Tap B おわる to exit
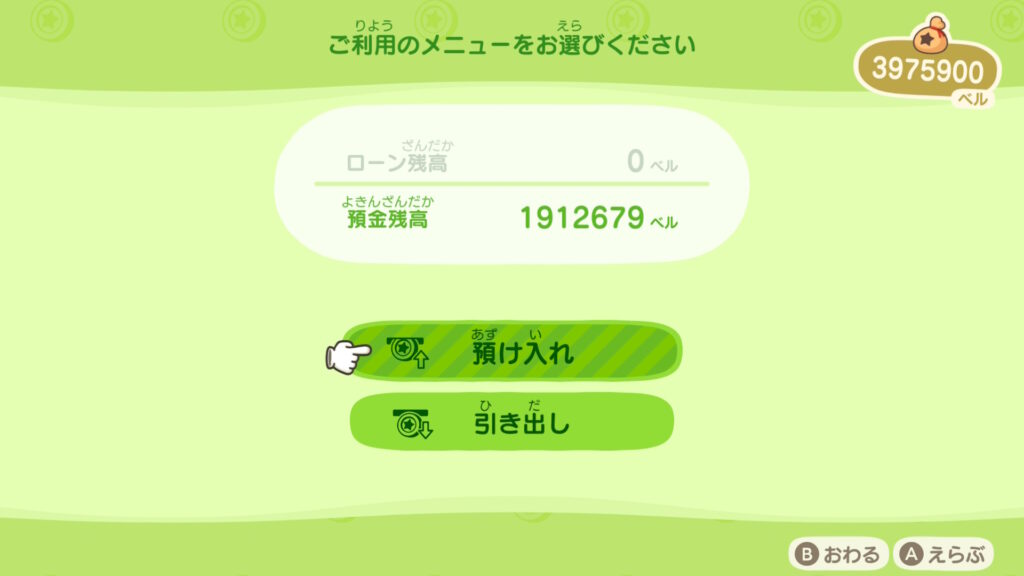This screenshot has height=576, width=1024. 838,554
